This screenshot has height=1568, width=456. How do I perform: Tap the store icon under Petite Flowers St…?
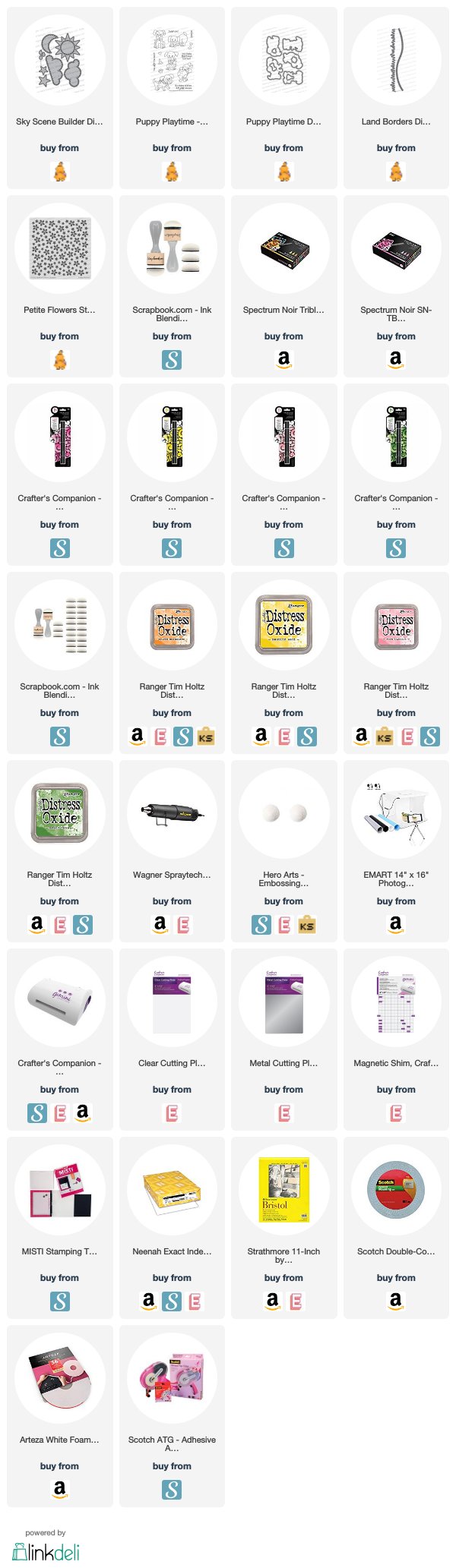tap(59, 359)
